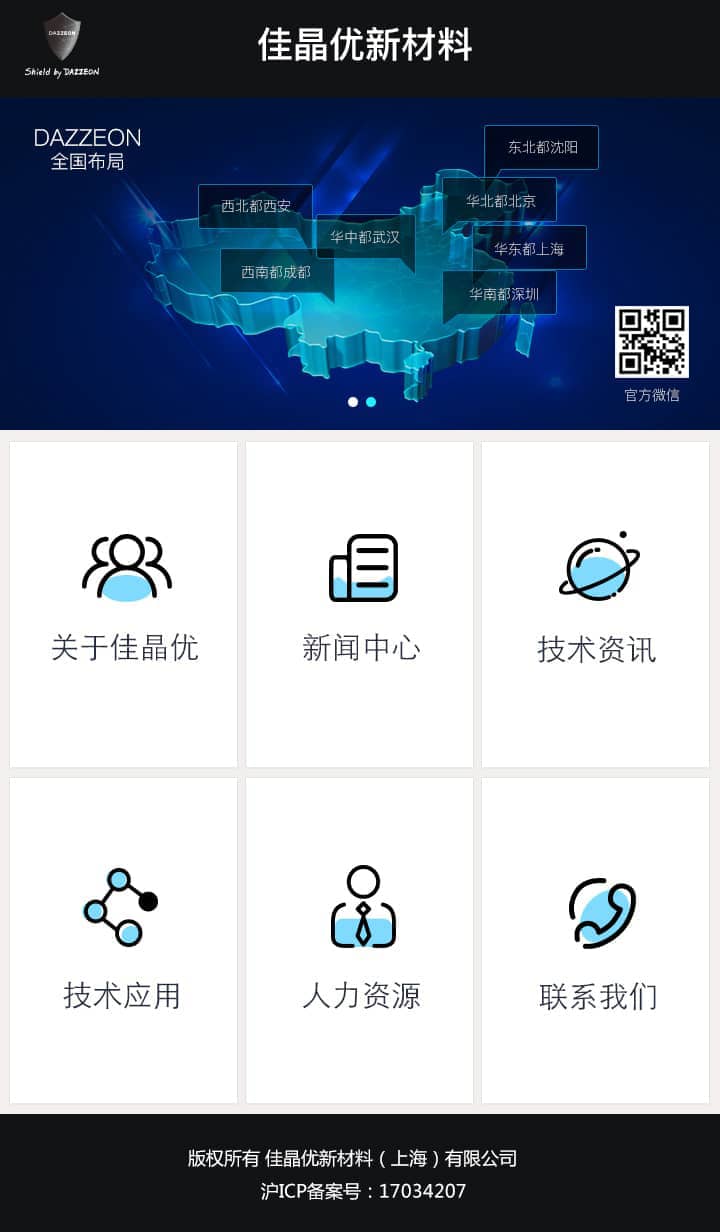
Task: Open the 关于佳晶优 tile
Action: 124,604
